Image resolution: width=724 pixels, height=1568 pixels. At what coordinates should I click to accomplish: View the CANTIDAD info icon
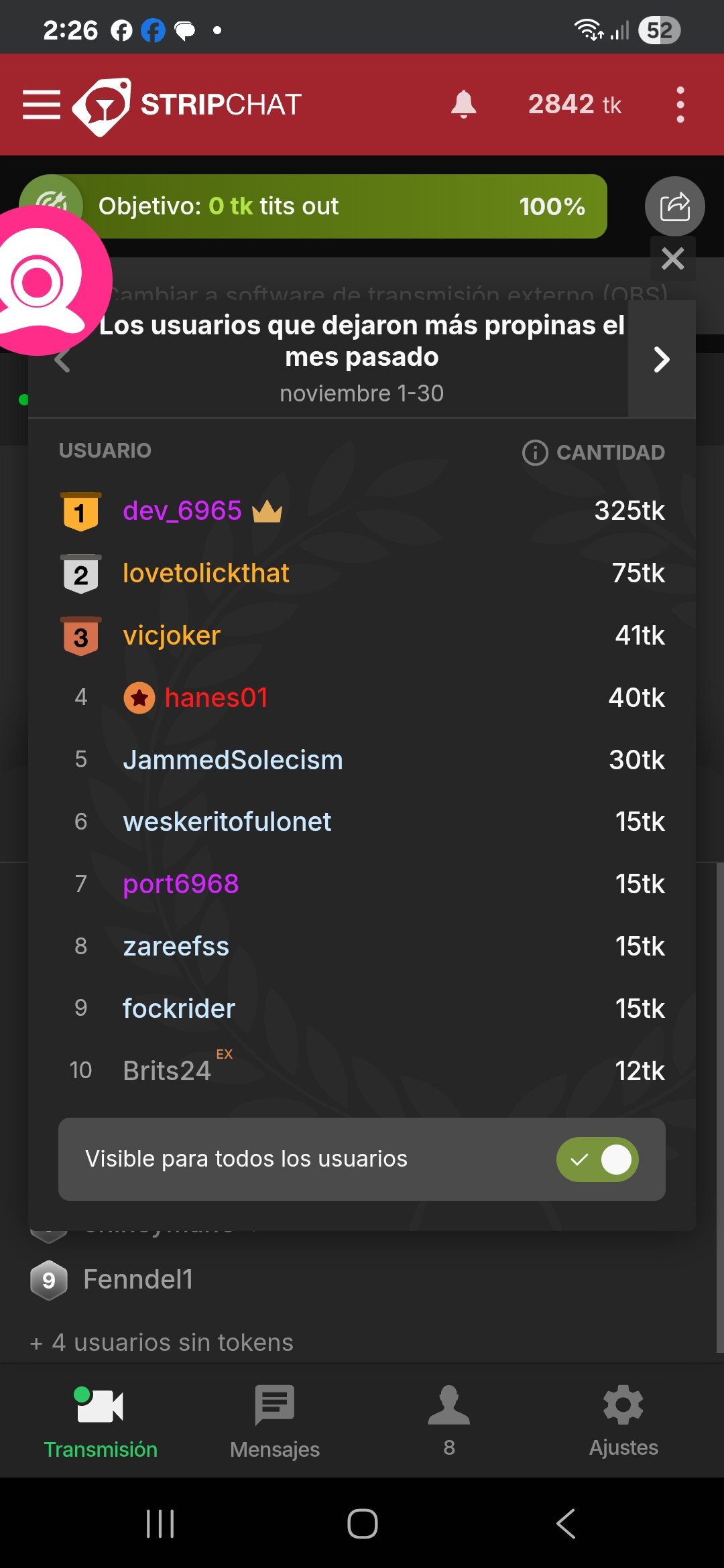(535, 453)
